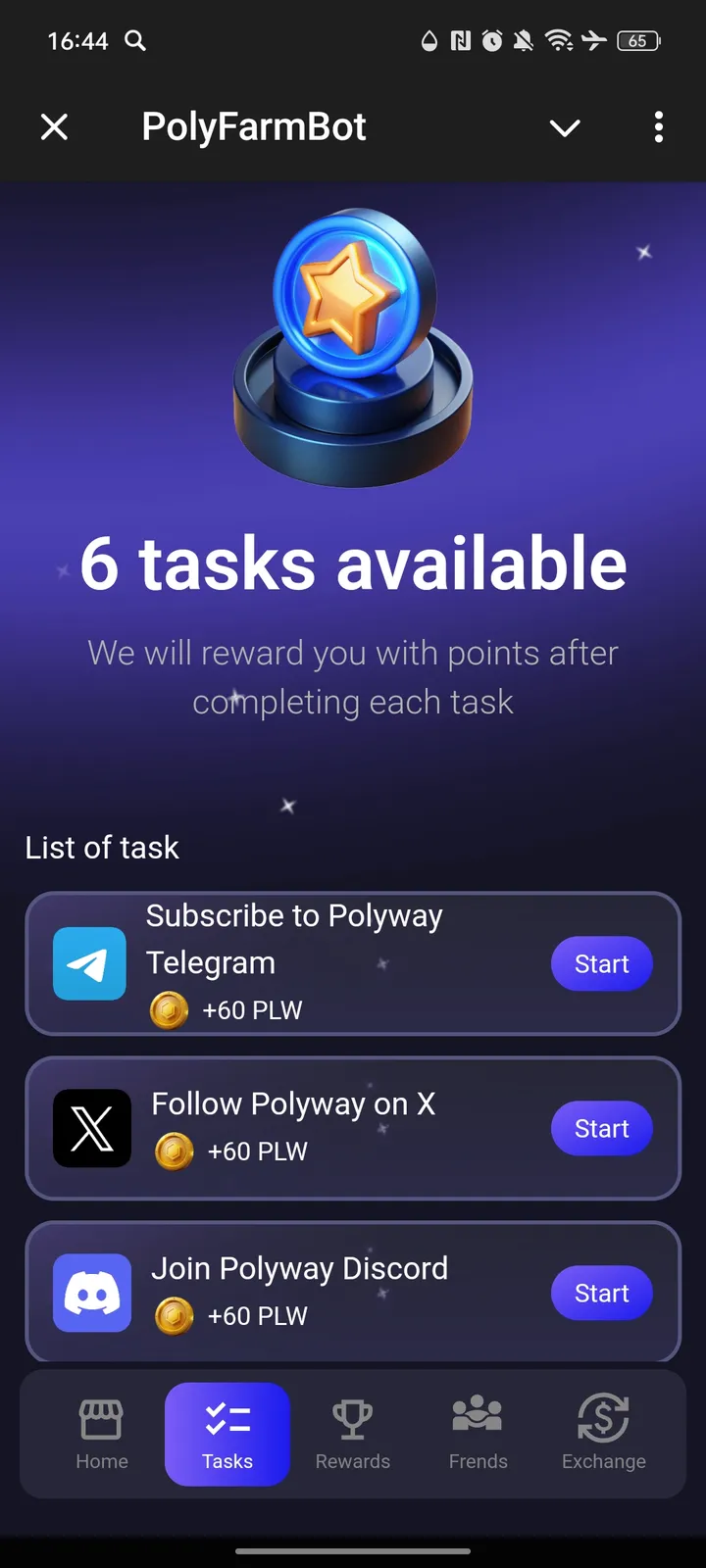
Task: Navigate to the Exchange tab
Action: pos(604,1434)
